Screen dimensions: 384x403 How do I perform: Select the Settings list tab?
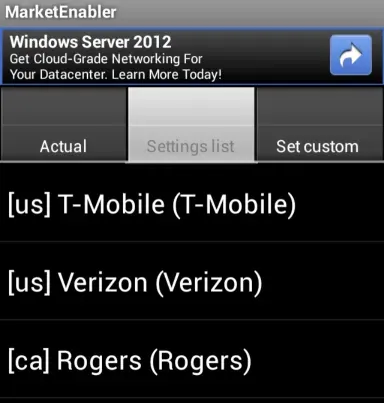pos(191,125)
